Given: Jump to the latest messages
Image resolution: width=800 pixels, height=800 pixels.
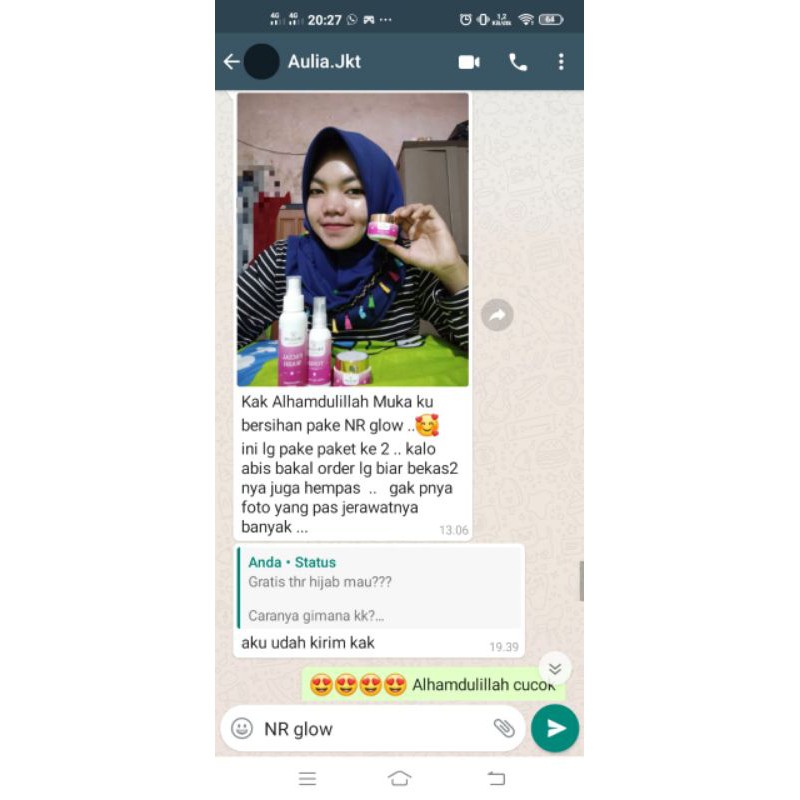Looking at the screenshot, I should (555, 669).
